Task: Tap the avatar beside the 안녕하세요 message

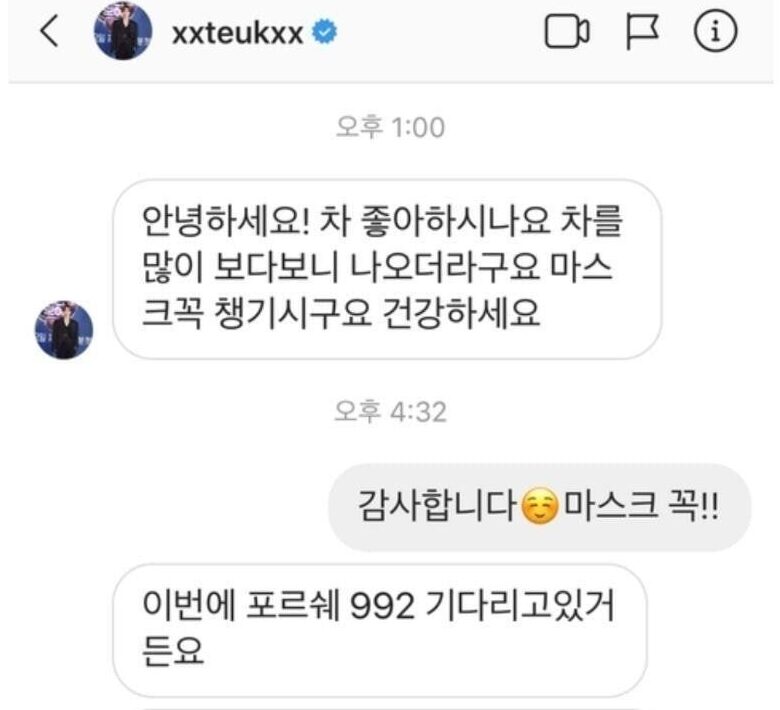Action: tap(64, 331)
